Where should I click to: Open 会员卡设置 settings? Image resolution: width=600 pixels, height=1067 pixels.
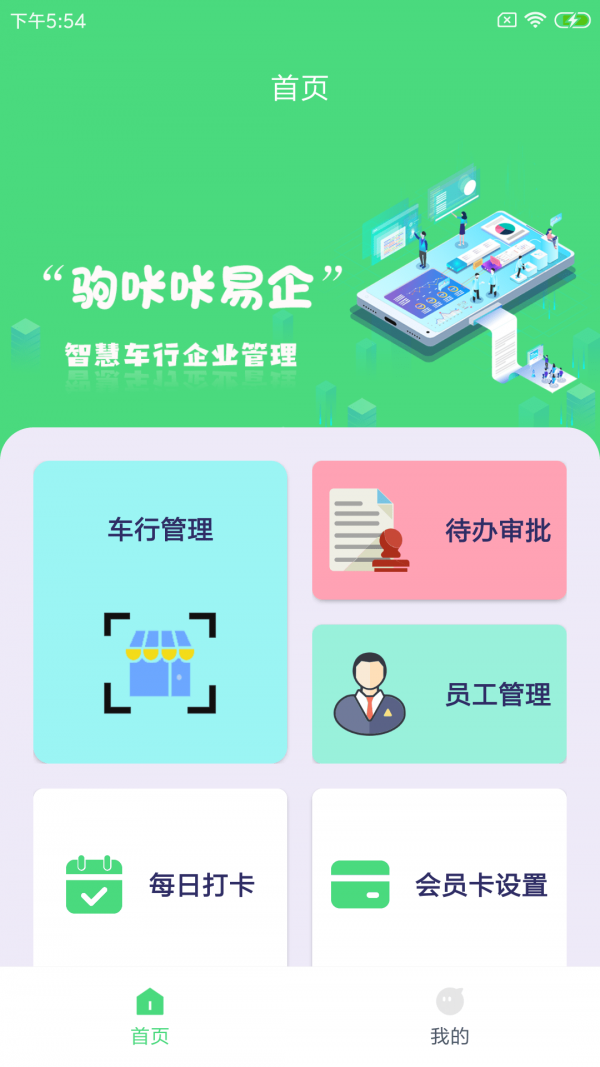tap(439, 884)
